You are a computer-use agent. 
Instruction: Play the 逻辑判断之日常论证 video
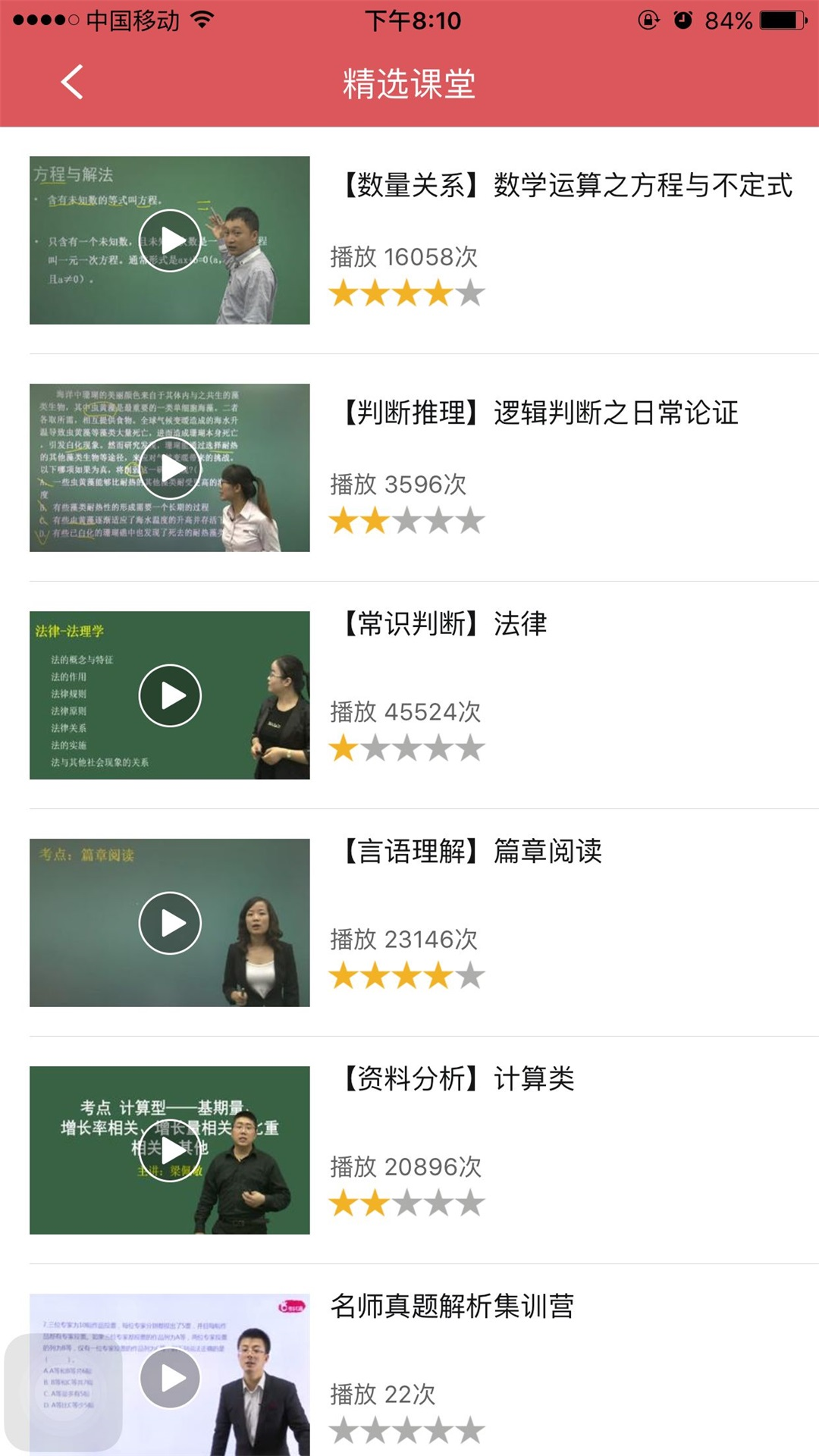(170, 468)
